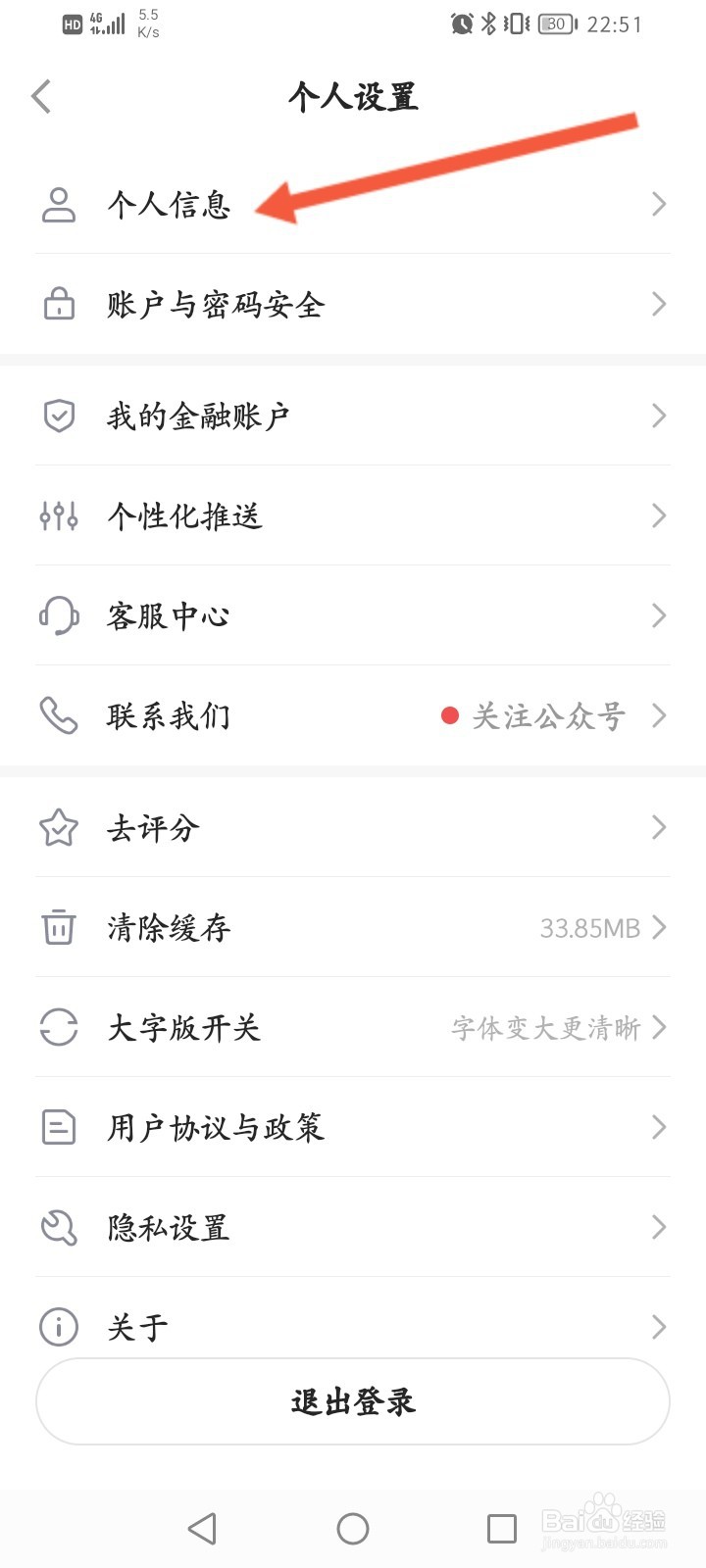The height and width of the screenshot is (1568, 706).
Task: Go back from 个人设置 page
Action: (x=41, y=97)
